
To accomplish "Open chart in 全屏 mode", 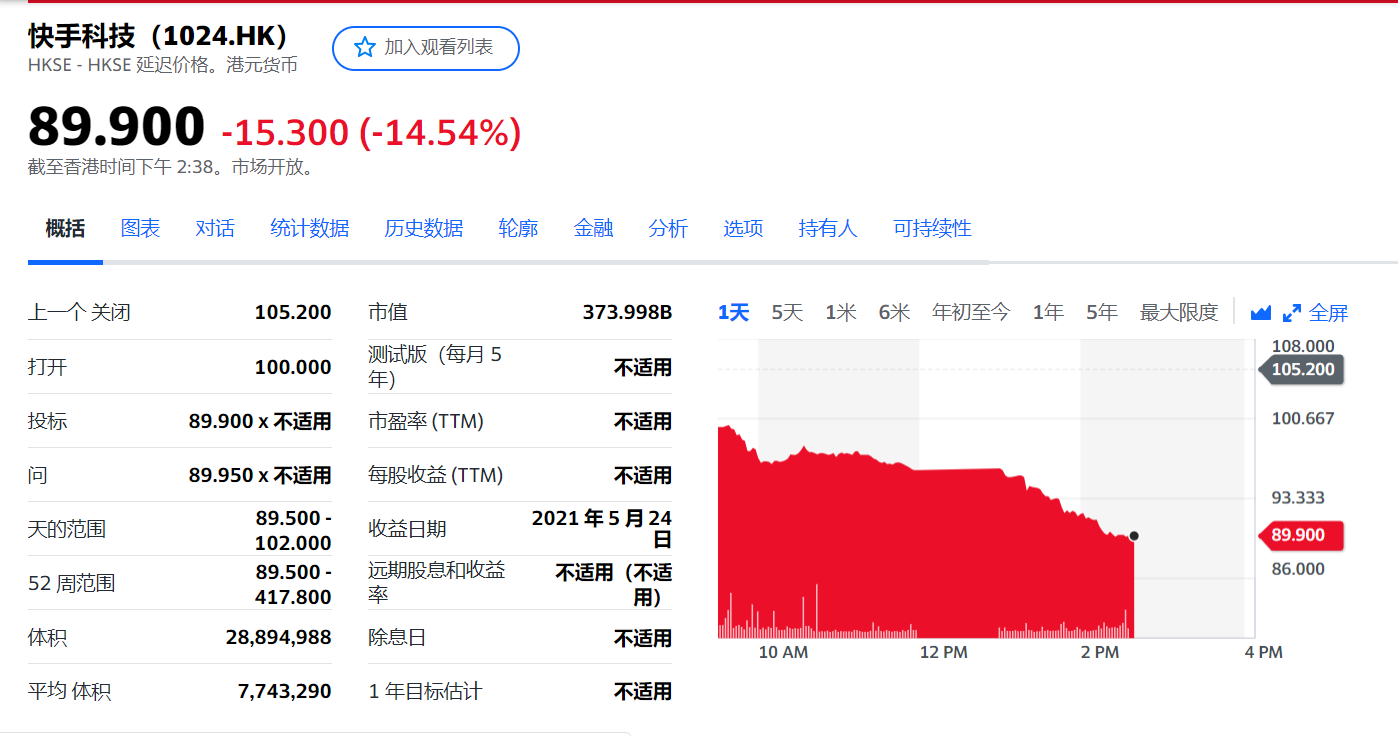I will click(x=1316, y=313).
